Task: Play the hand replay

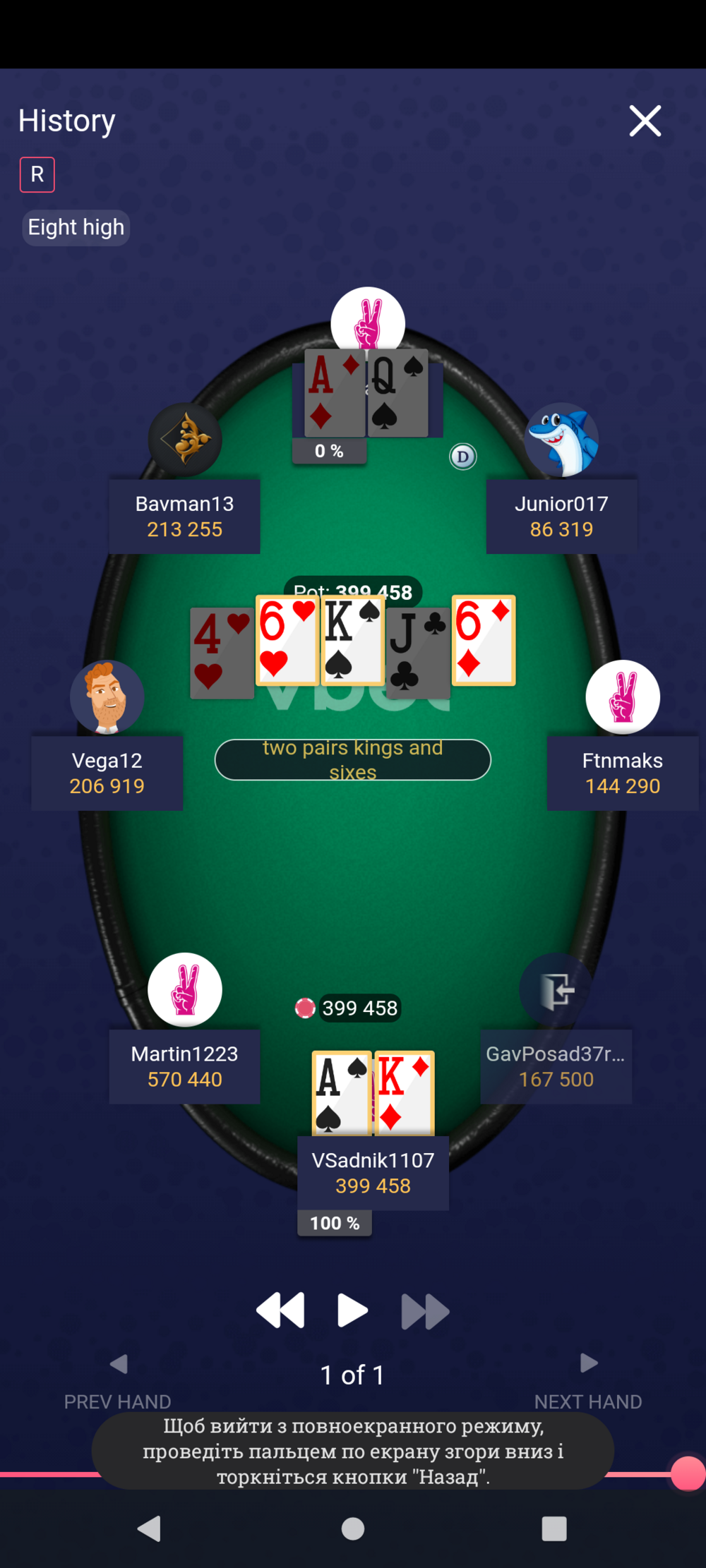Action: click(352, 1310)
